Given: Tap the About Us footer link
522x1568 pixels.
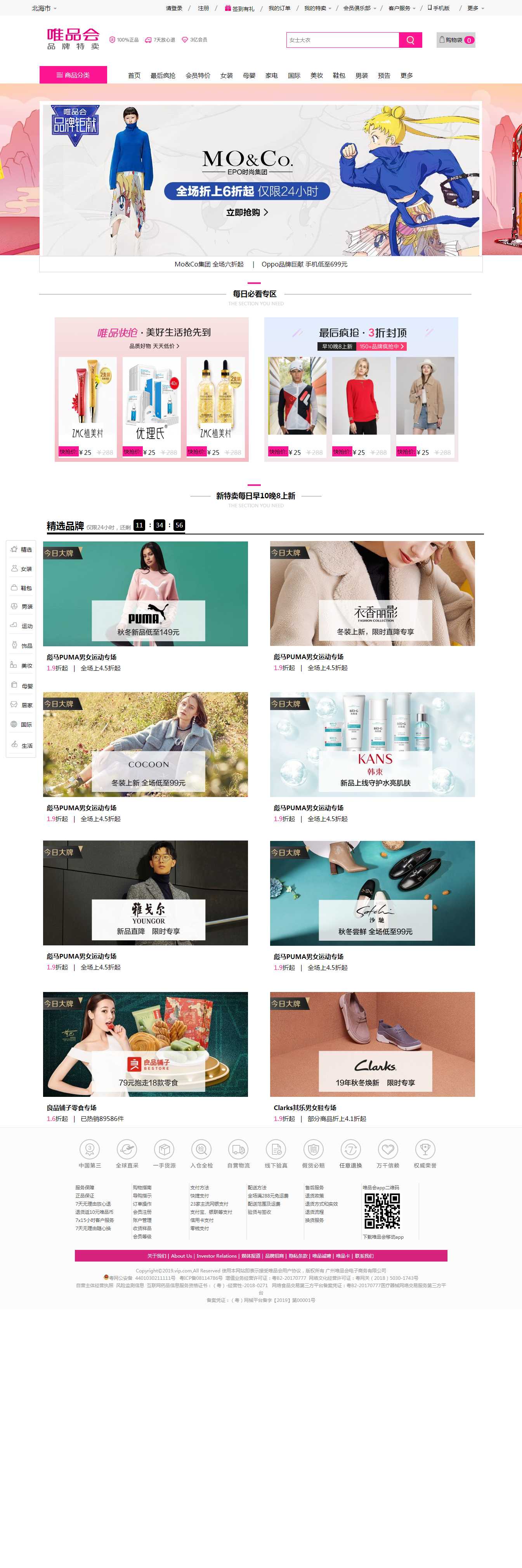Looking at the screenshot, I should click(x=181, y=1256).
